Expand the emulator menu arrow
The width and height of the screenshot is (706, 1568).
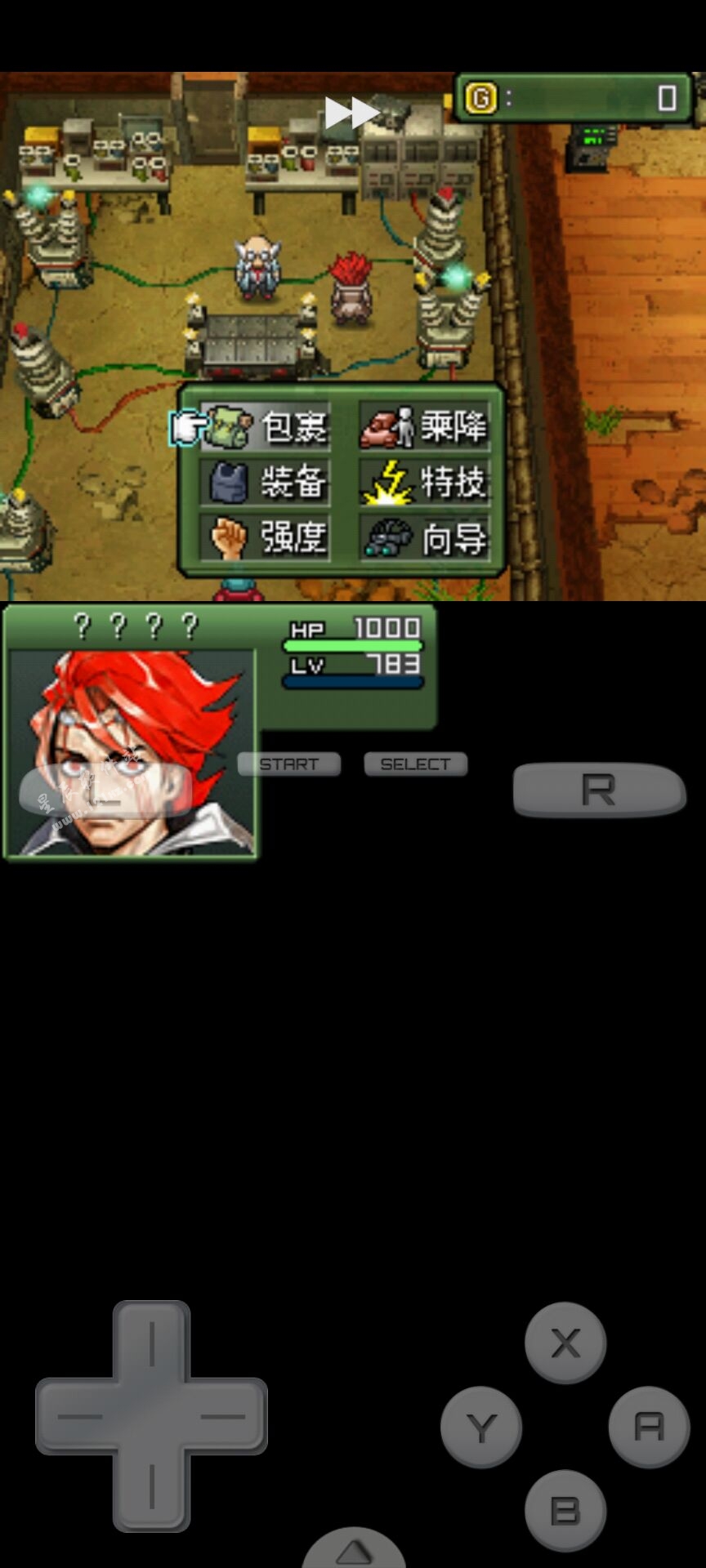click(x=354, y=1552)
